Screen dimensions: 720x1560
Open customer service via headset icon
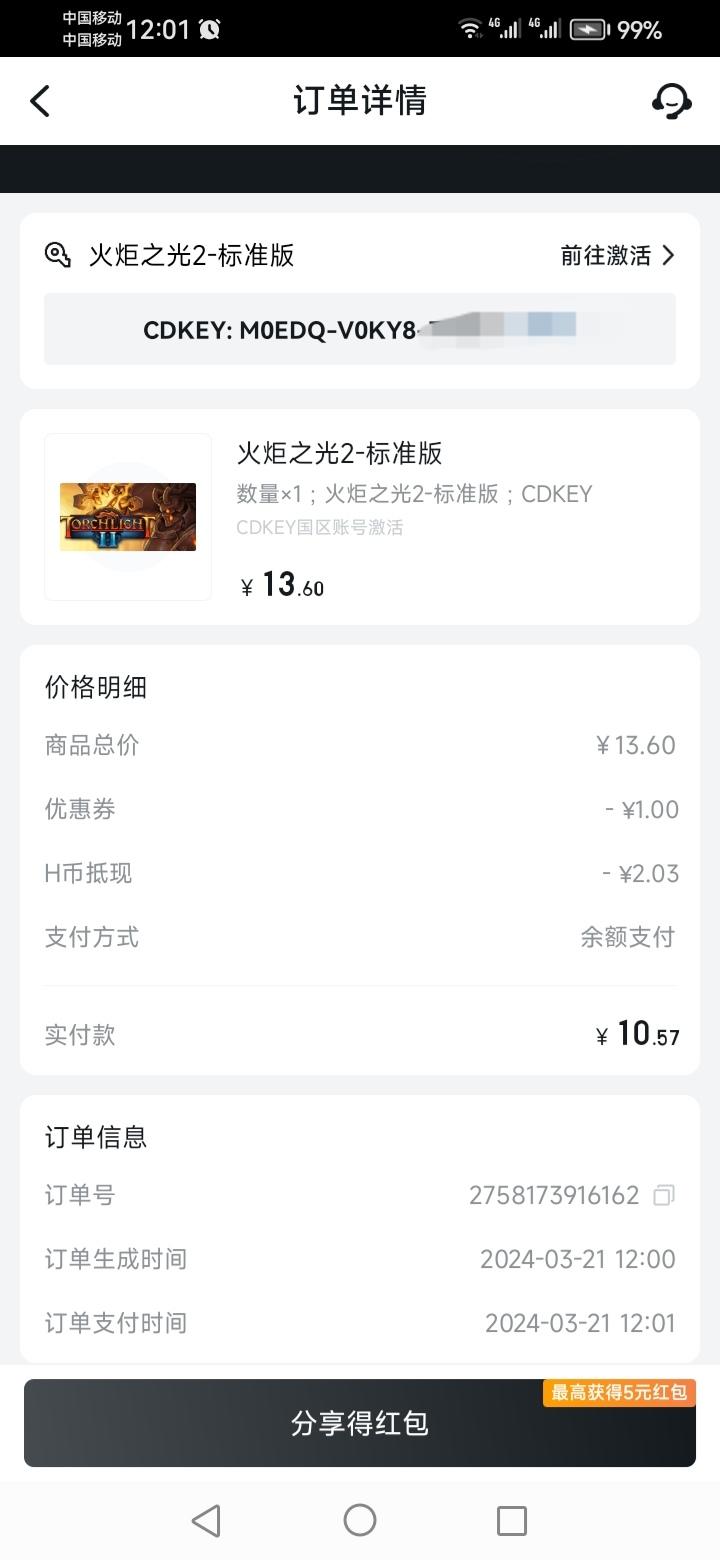tap(672, 101)
